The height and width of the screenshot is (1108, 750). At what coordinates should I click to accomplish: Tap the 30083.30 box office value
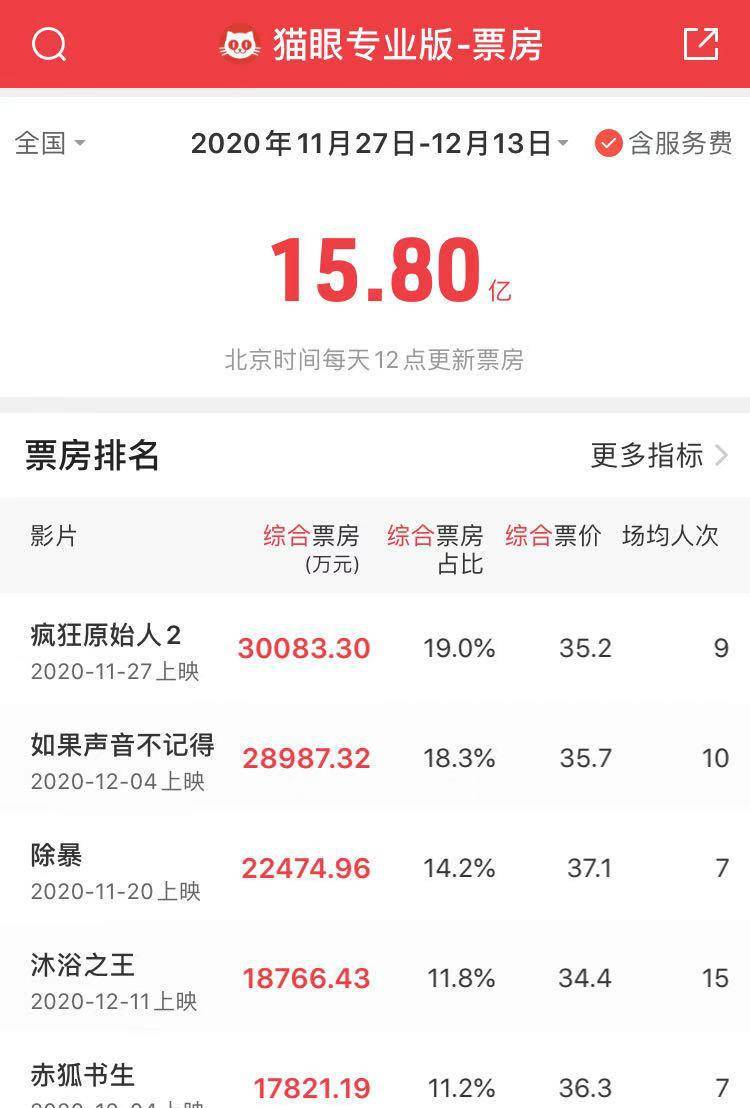(303, 648)
